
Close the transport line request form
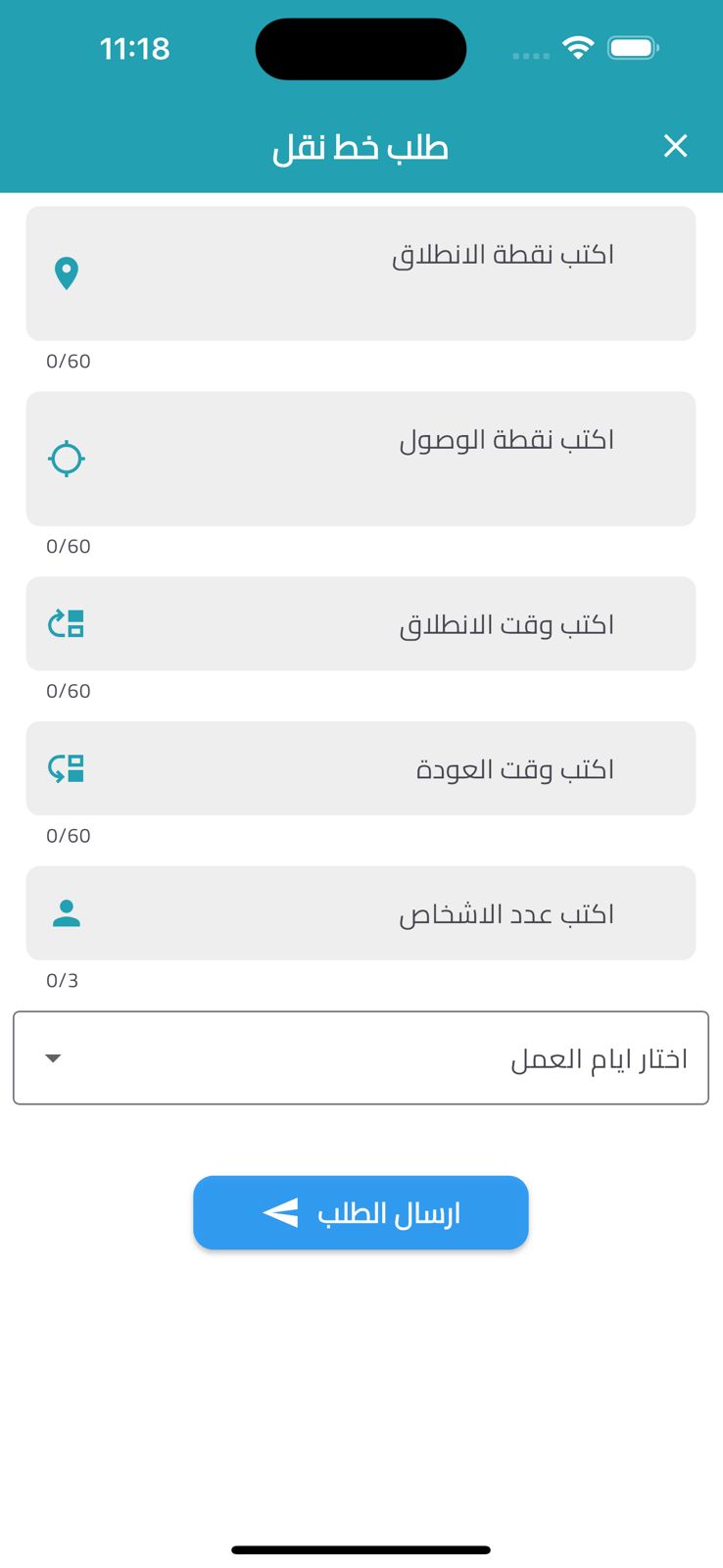[675, 146]
